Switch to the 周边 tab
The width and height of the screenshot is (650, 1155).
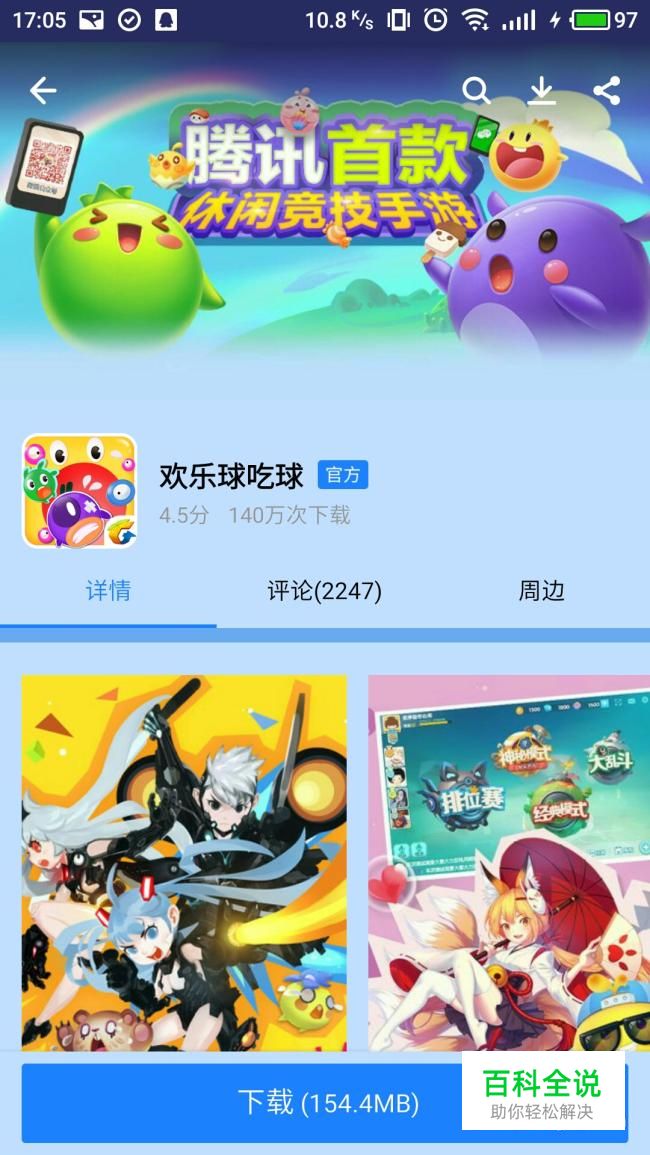click(541, 591)
